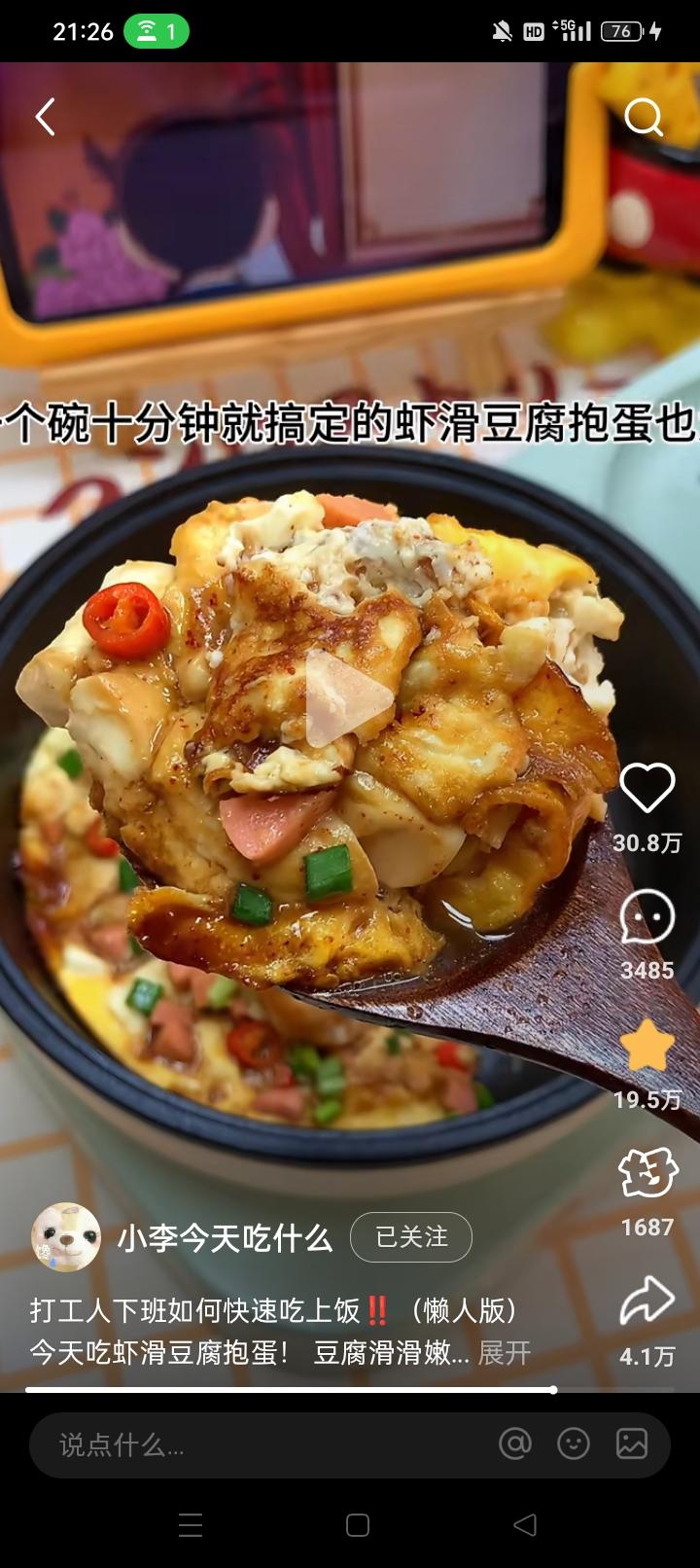Go back using the top-left arrow
The height and width of the screenshot is (1568, 700).
[45, 117]
